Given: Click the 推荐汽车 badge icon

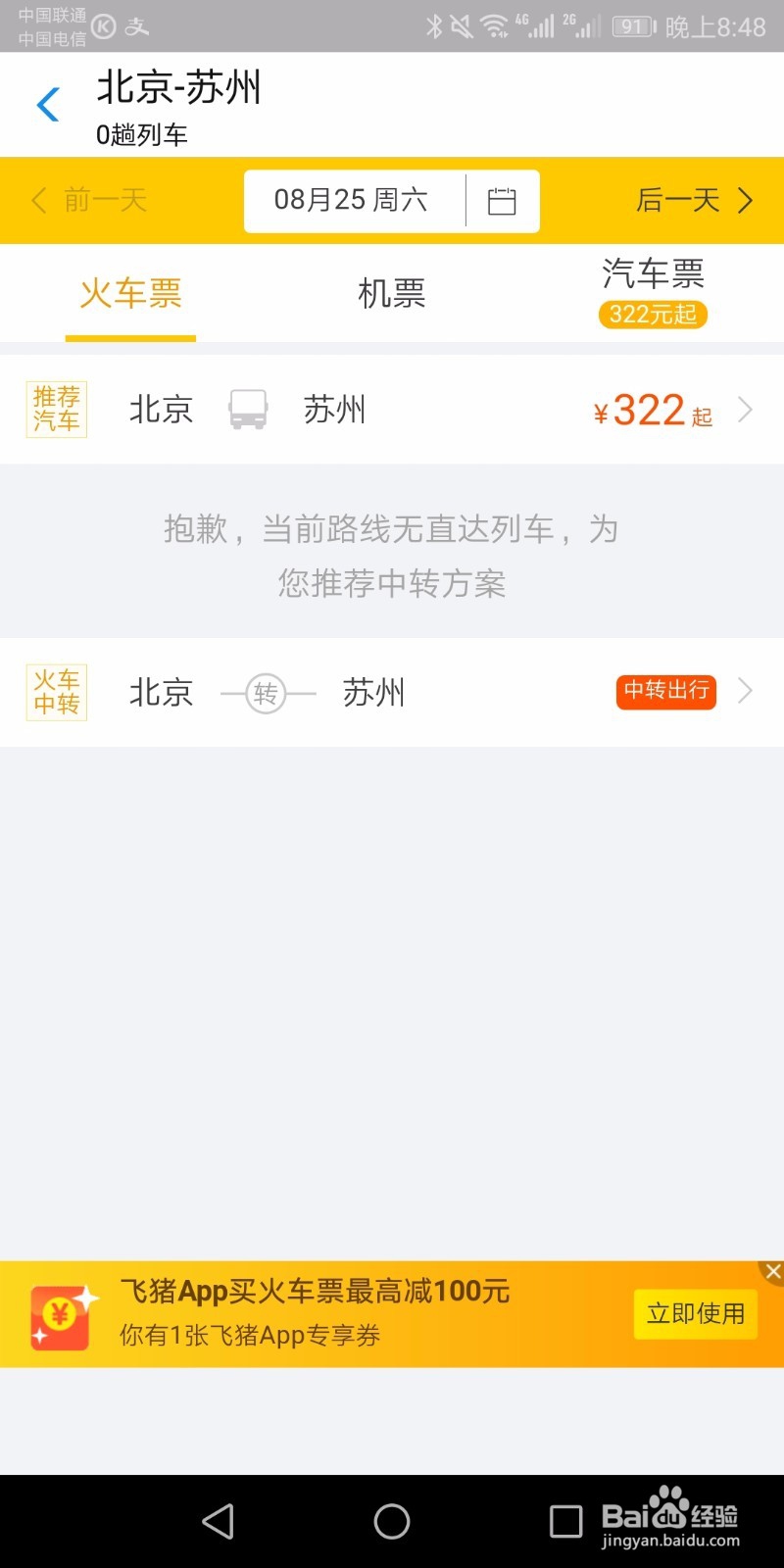Looking at the screenshot, I should point(56,409).
